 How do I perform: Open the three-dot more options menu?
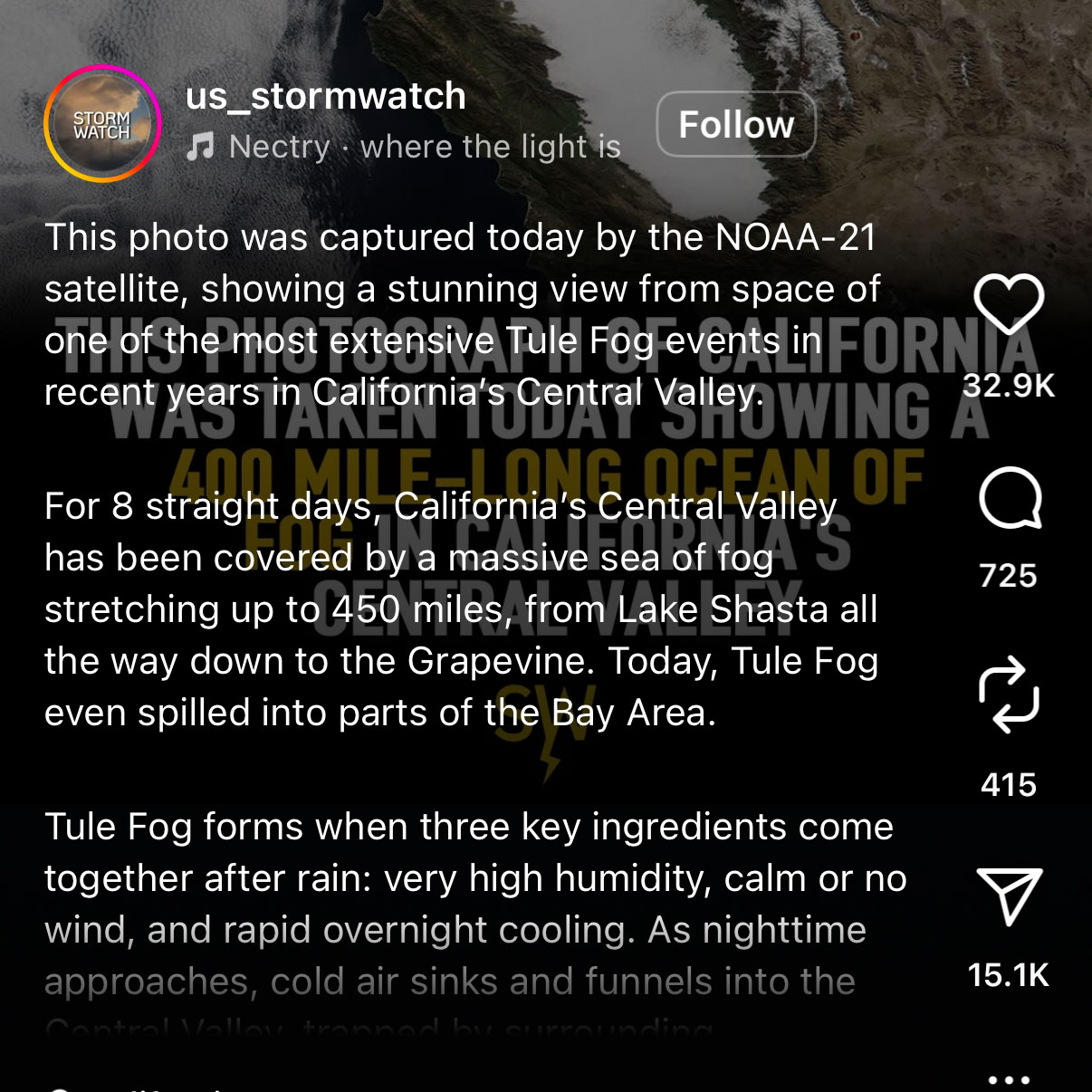1009,1079
